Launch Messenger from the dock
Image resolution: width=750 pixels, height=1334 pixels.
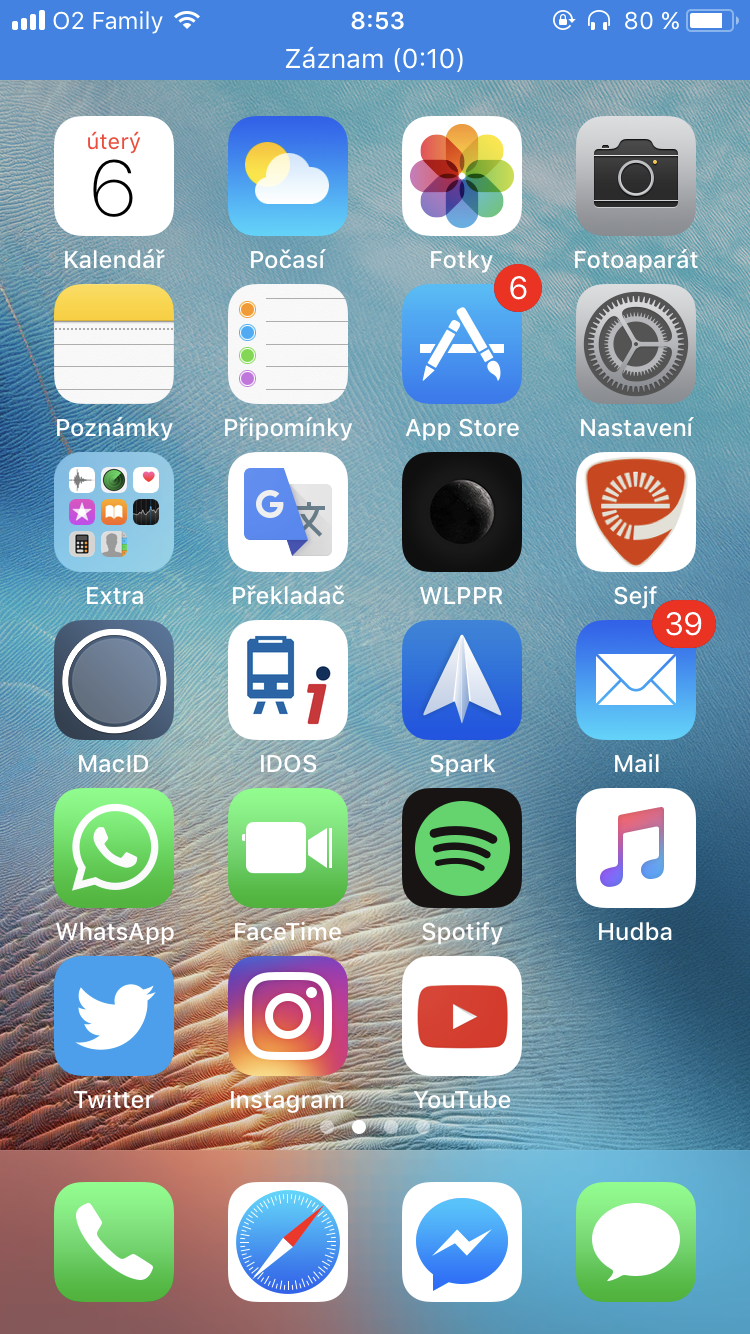[x=462, y=1242]
